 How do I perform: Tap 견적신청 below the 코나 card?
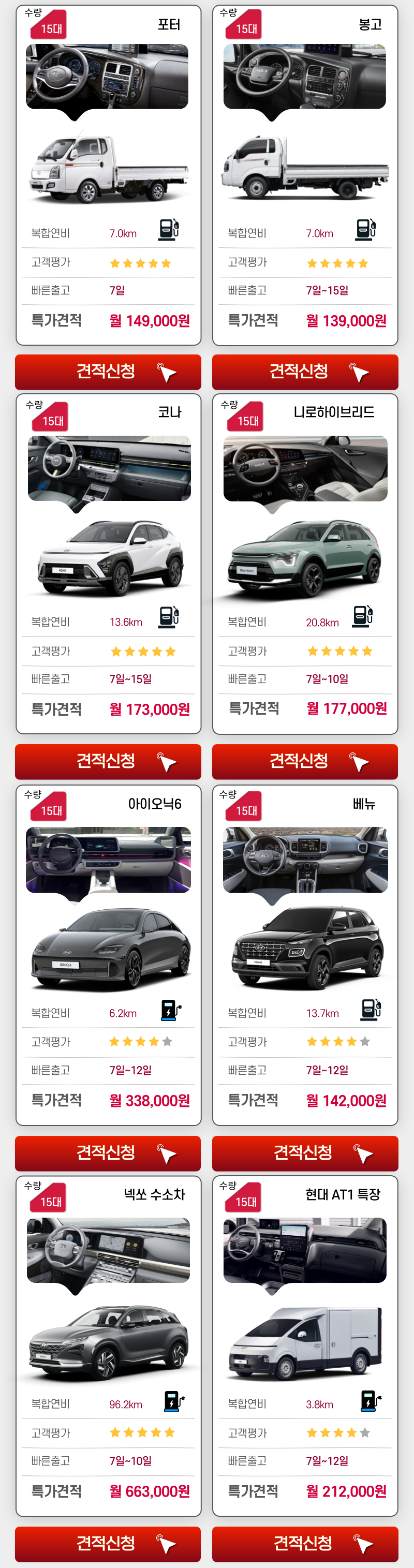click(x=108, y=761)
